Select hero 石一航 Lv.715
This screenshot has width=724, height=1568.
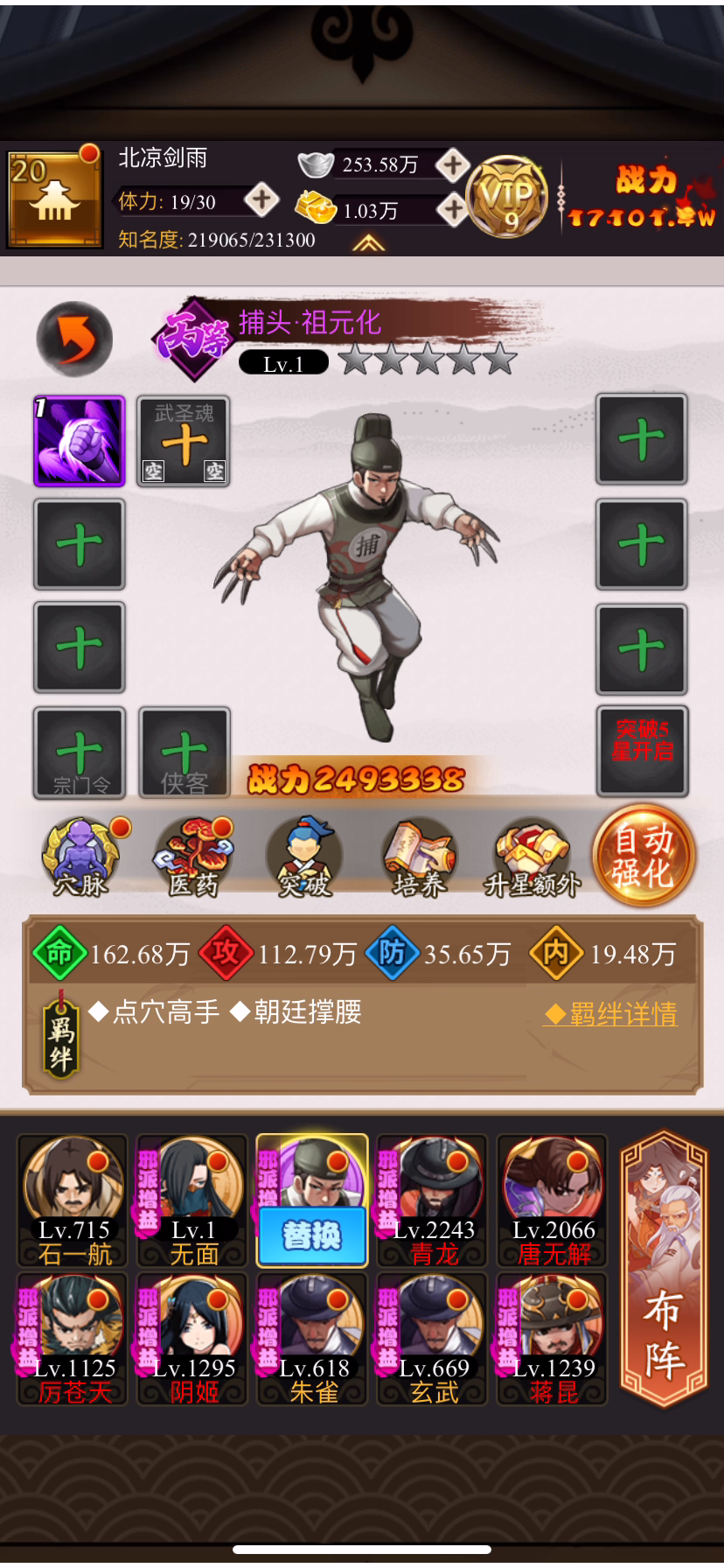(x=73, y=1200)
